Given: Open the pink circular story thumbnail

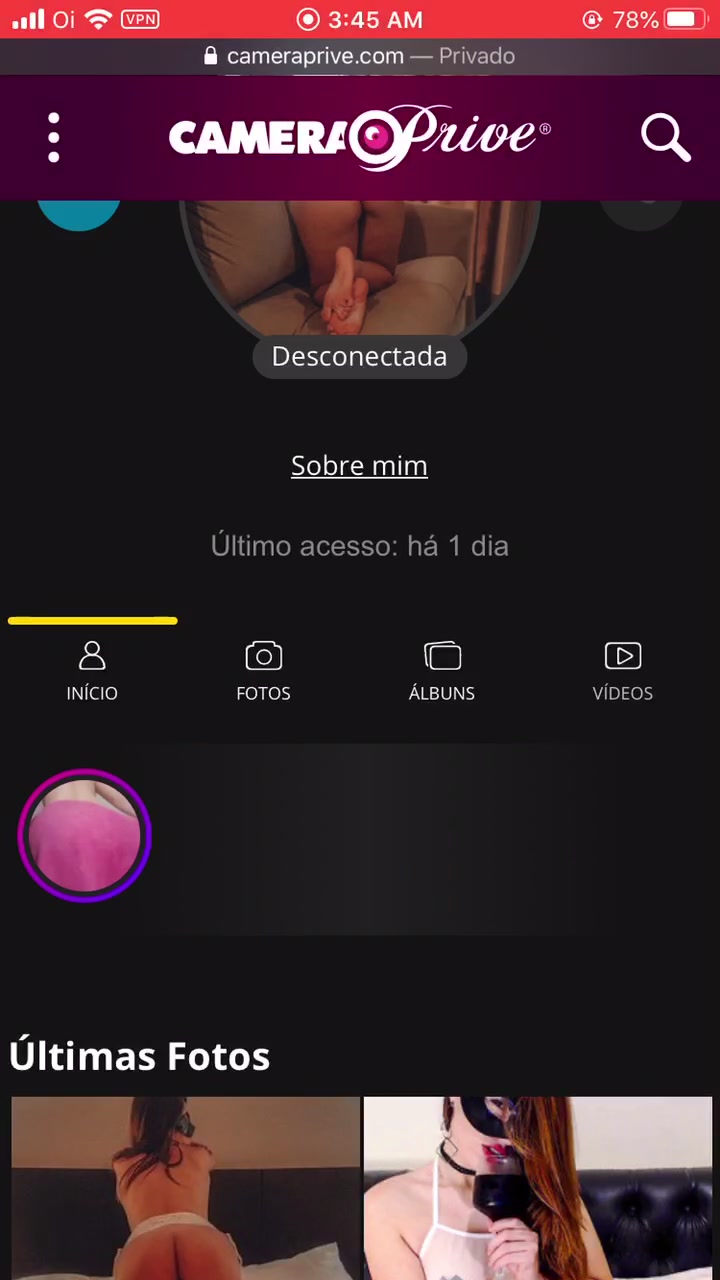Looking at the screenshot, I should 85,836.
